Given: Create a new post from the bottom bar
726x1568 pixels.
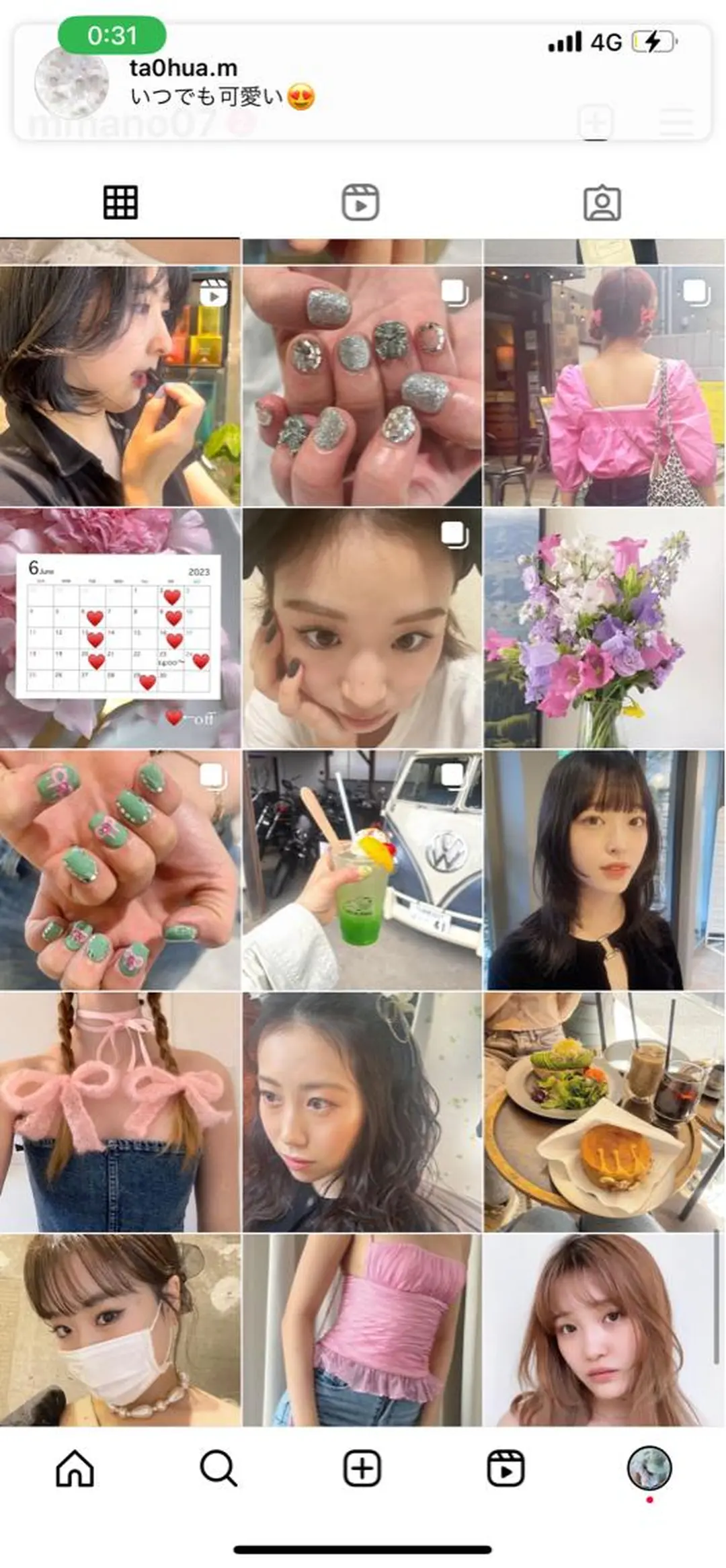Looking at the screenshot, I should 362,1468.
